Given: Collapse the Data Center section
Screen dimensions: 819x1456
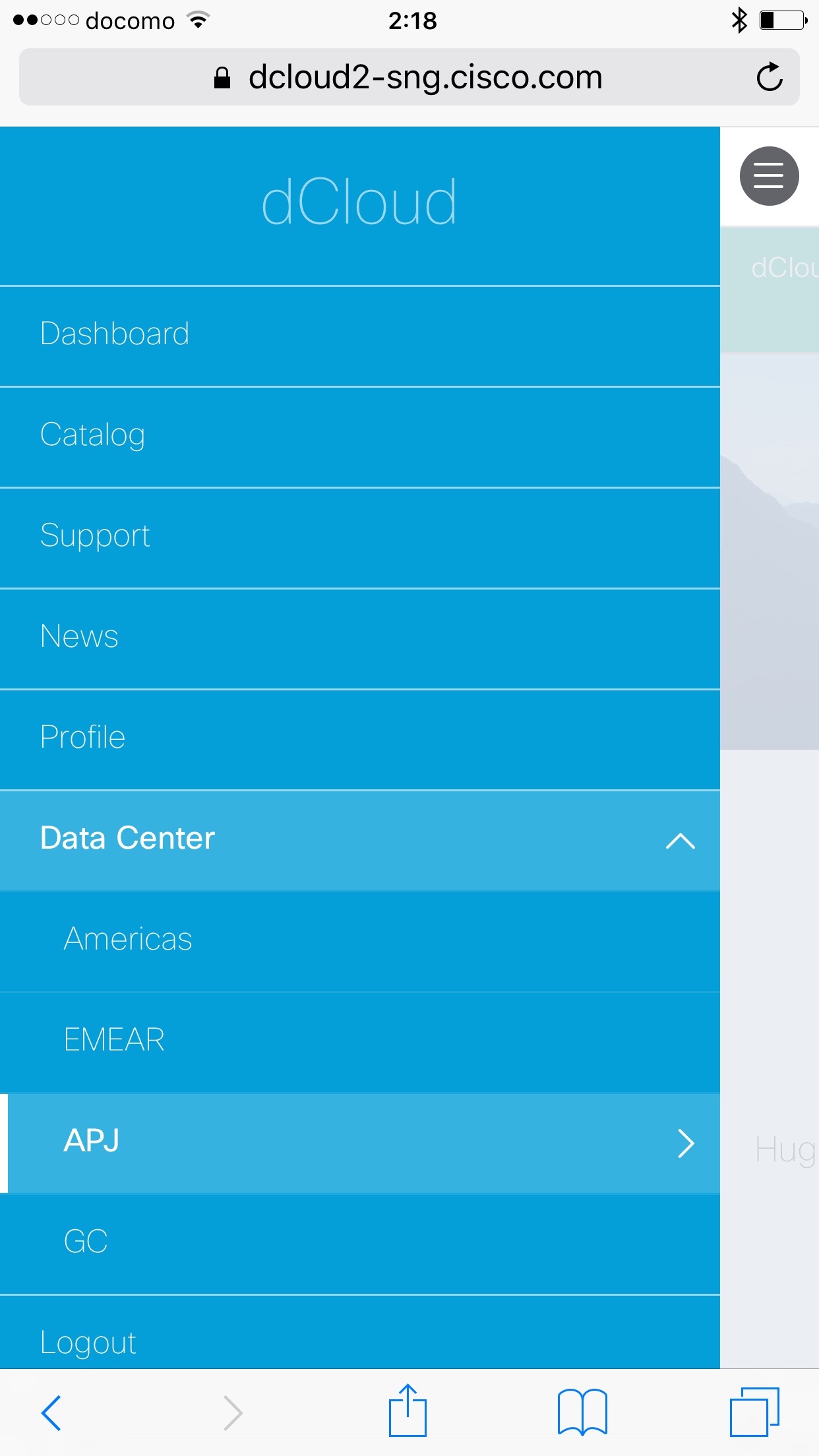Looking at the screenshot, I should tap(680, 840).
